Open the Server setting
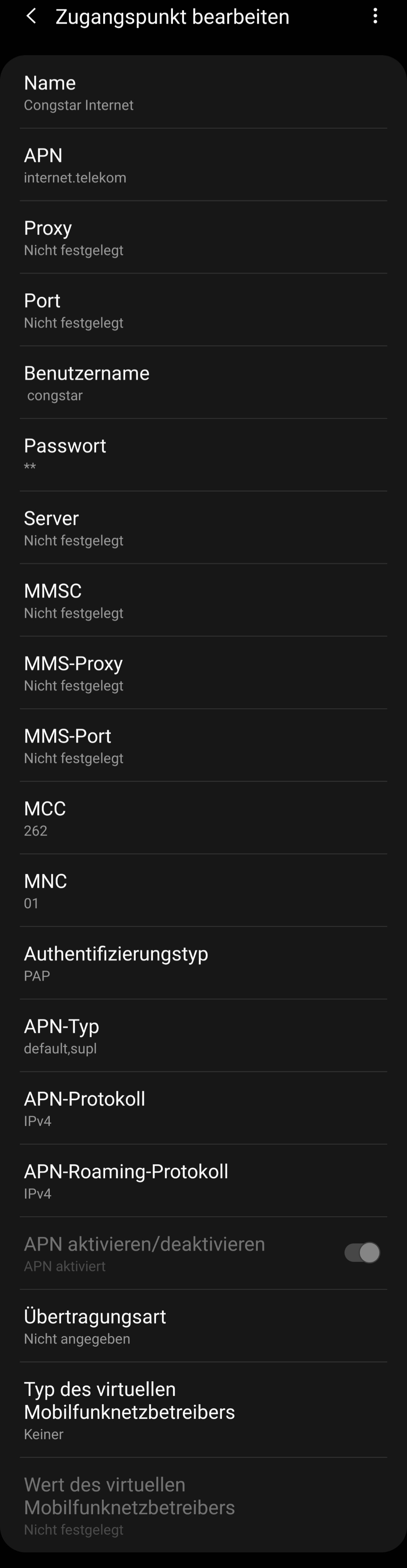Image resolution: width=407 pixels, height=1568 pixels. click(x=203, y=528)
